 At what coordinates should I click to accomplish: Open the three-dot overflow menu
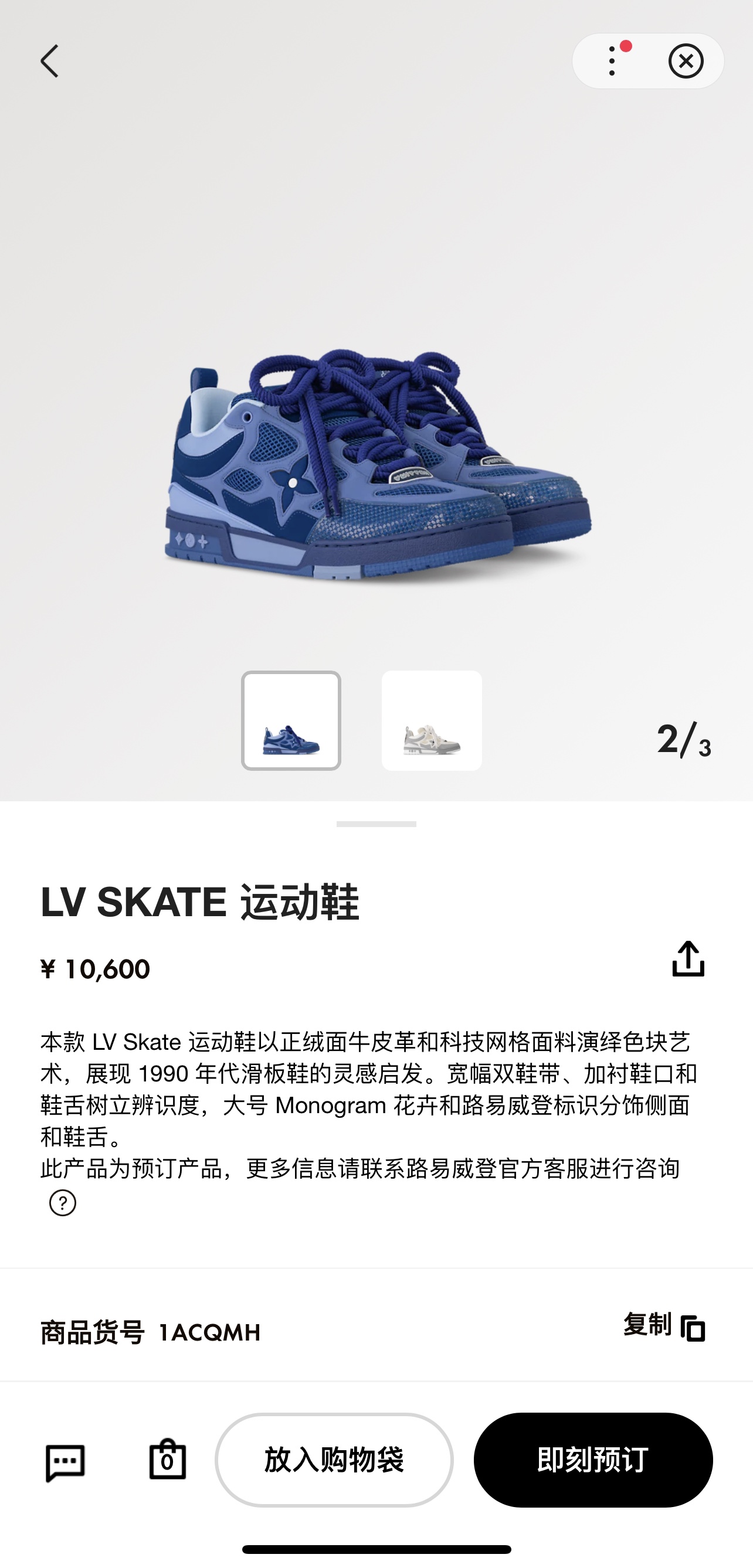tap(612, 61)
